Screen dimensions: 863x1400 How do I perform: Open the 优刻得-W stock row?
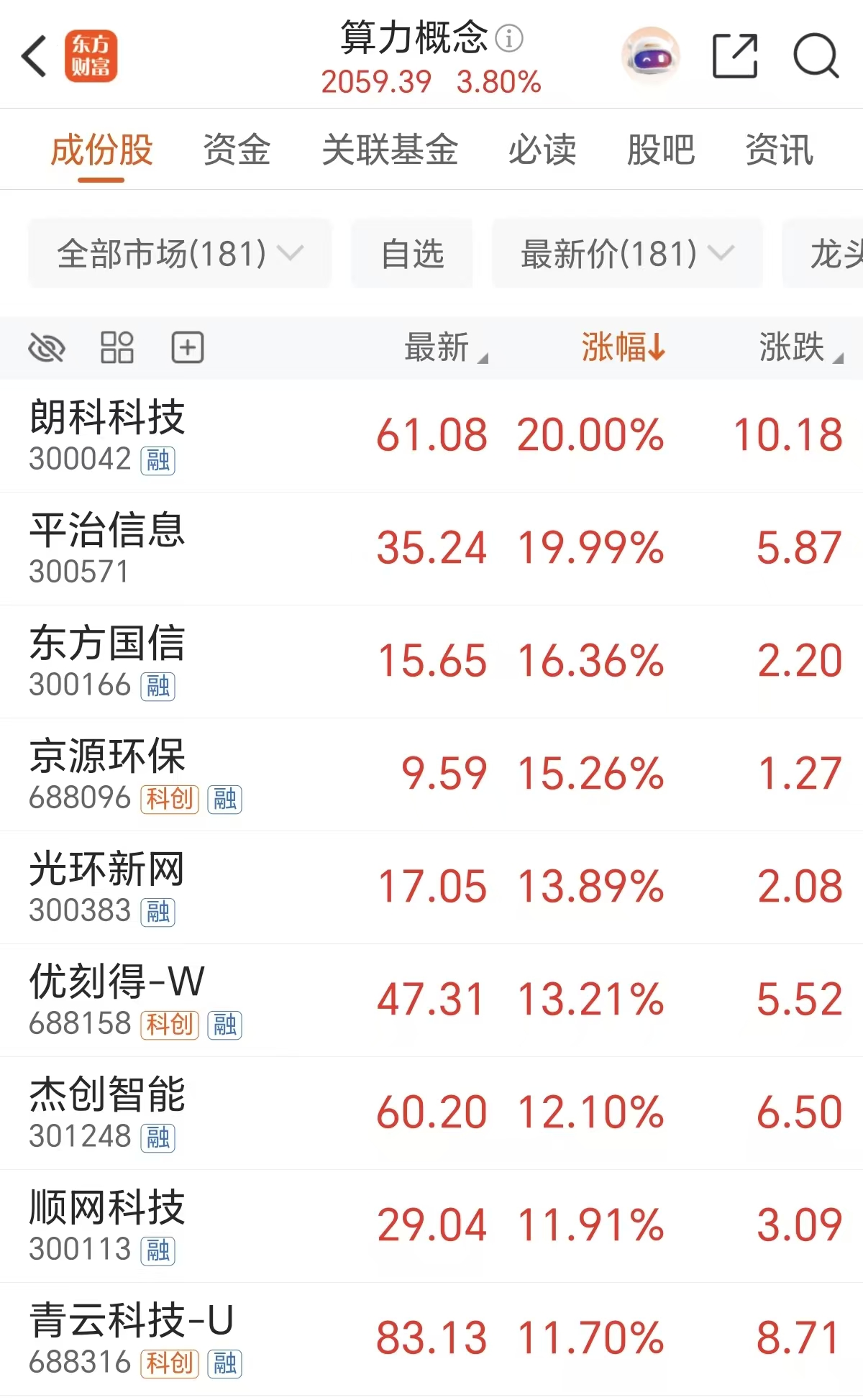pyautogui.click(x=288, y=999)
